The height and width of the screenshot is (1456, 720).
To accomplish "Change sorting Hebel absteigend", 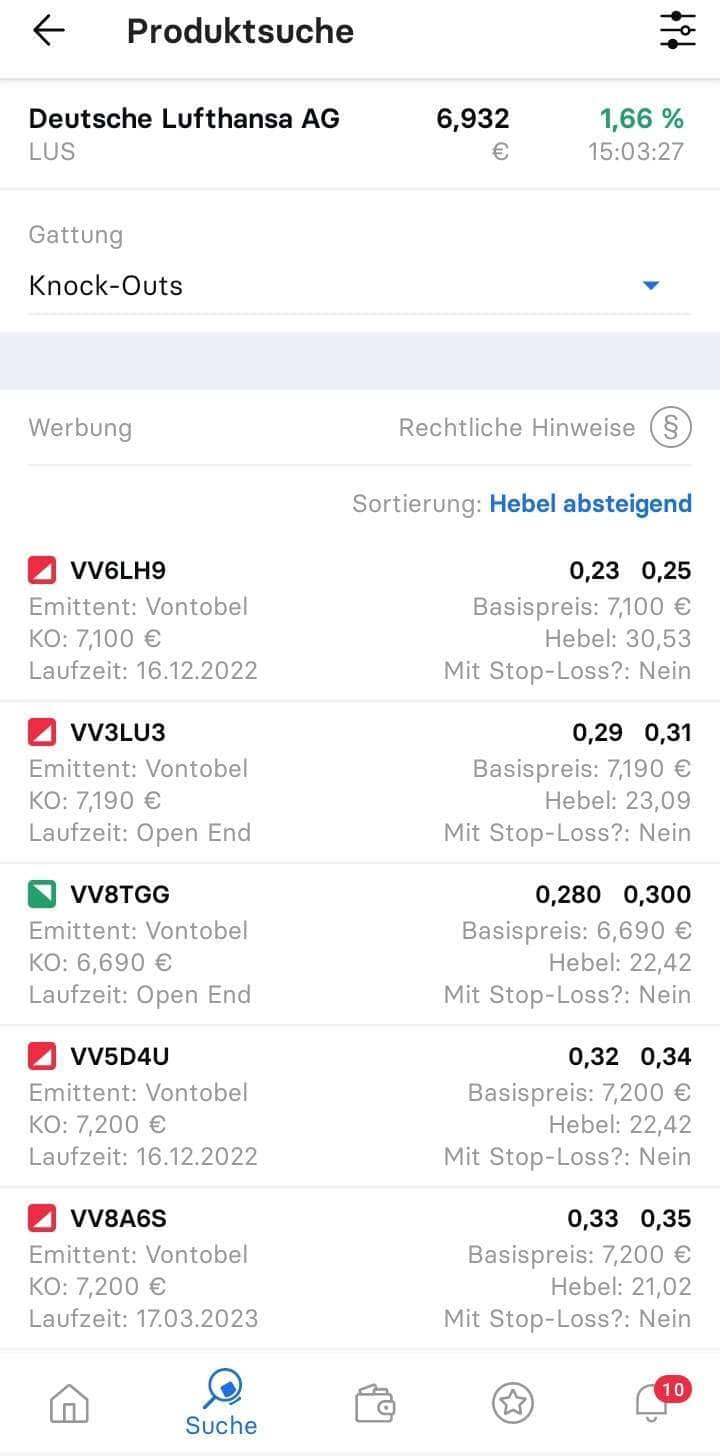I will pos(590,503).
